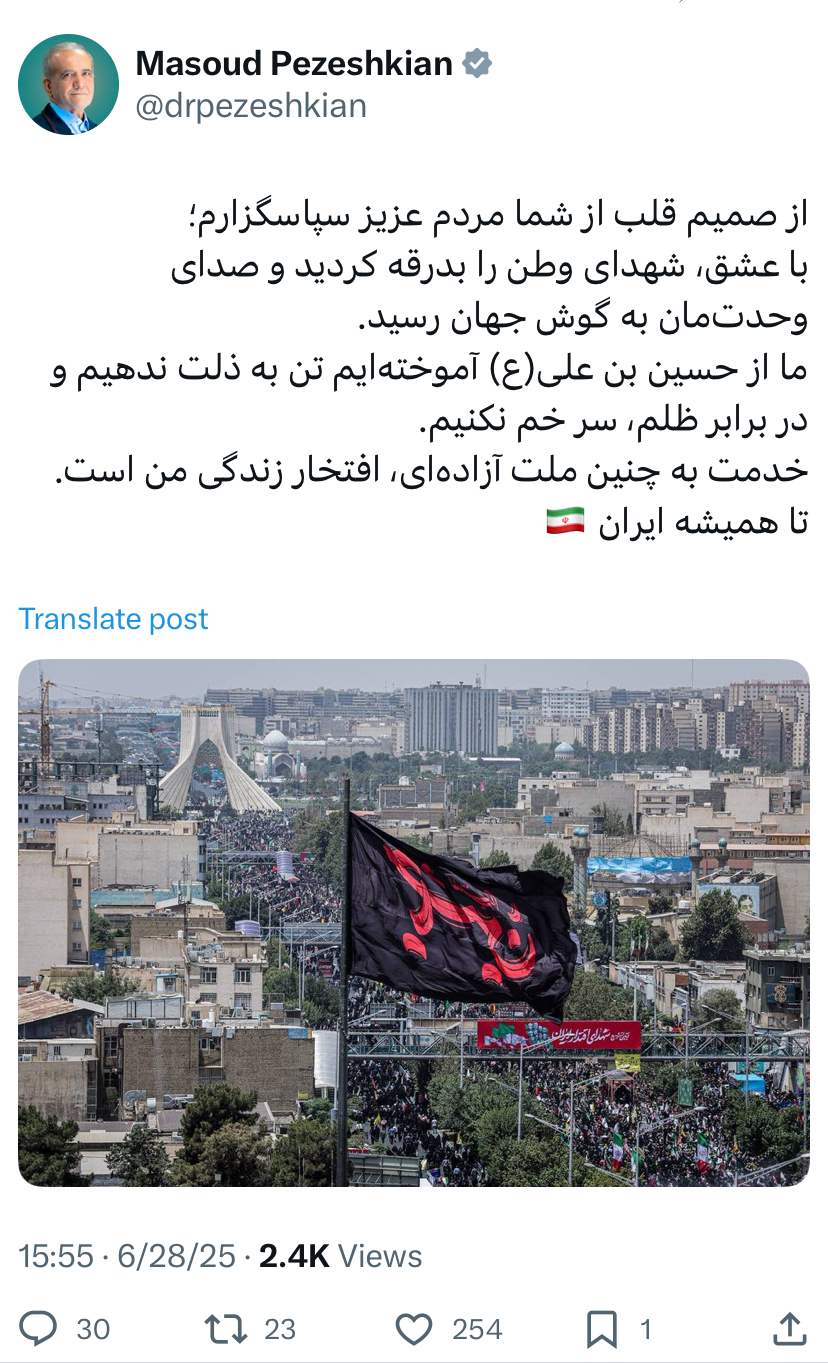Bookmark this post
The width and height of the screenshot is (828, 1363).
point(601,1329)
